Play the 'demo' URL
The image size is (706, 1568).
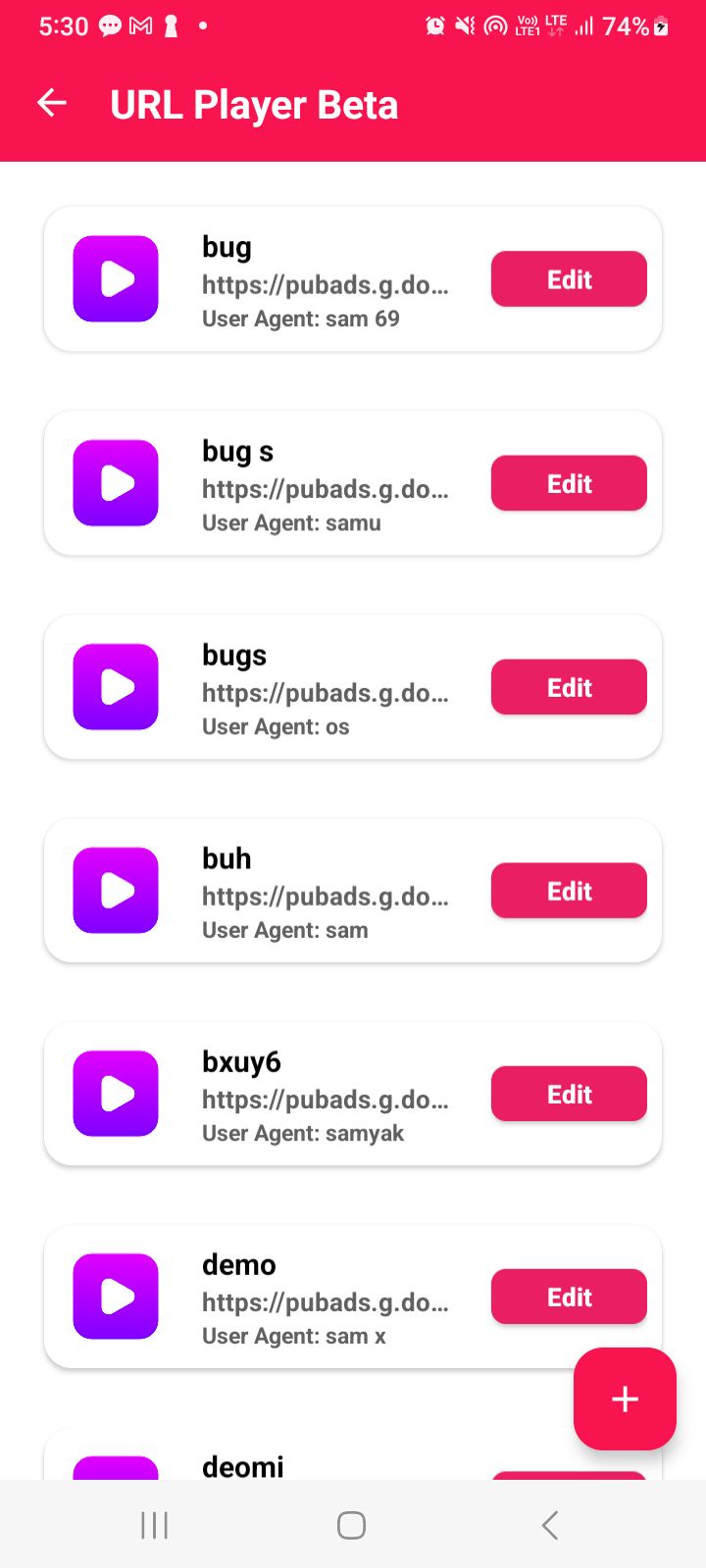116,1297
